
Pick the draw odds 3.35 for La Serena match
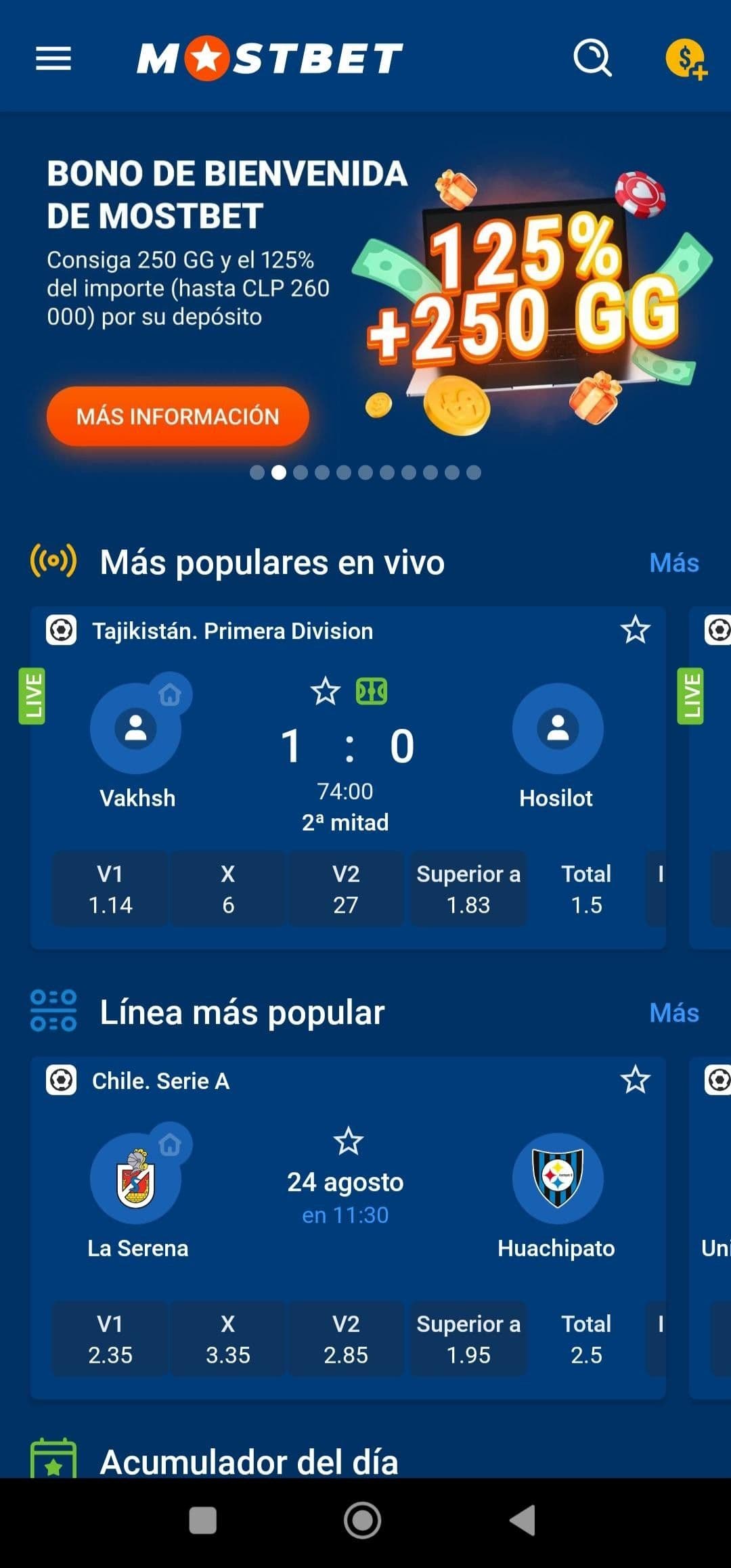point(228,1339)
